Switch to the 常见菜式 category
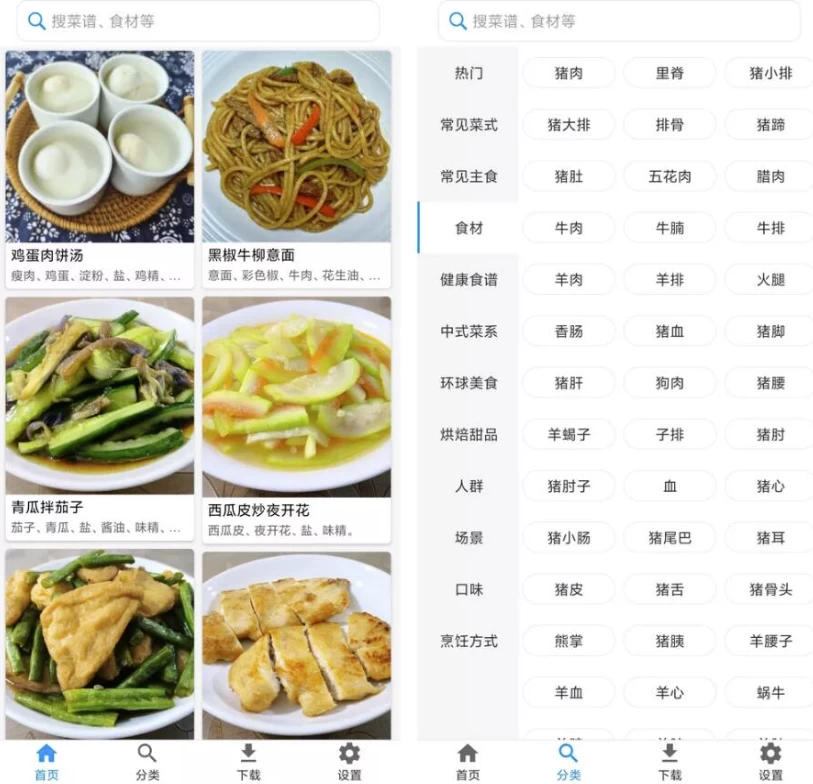 click(x=468, y=125)
